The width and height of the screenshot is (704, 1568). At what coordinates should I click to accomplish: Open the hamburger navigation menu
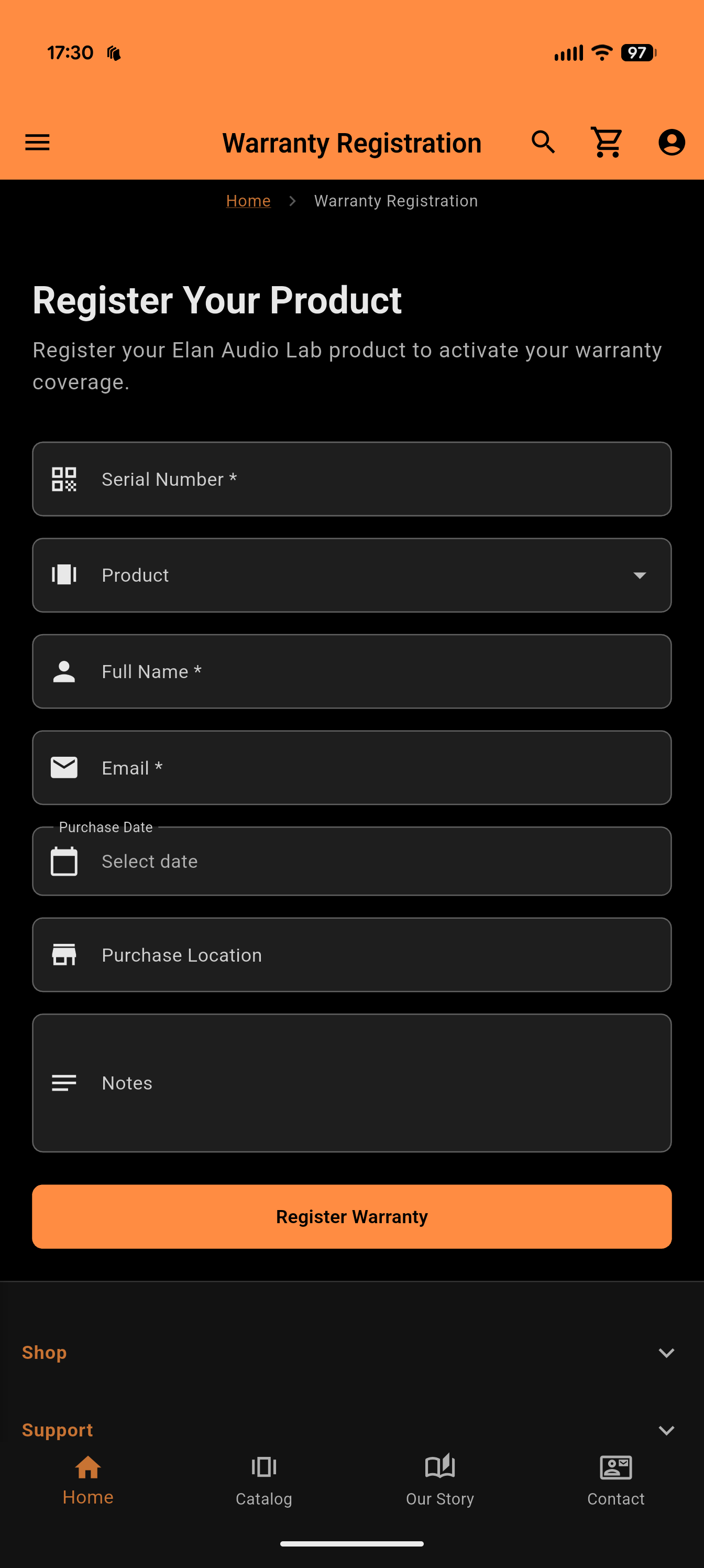(37, 142)
